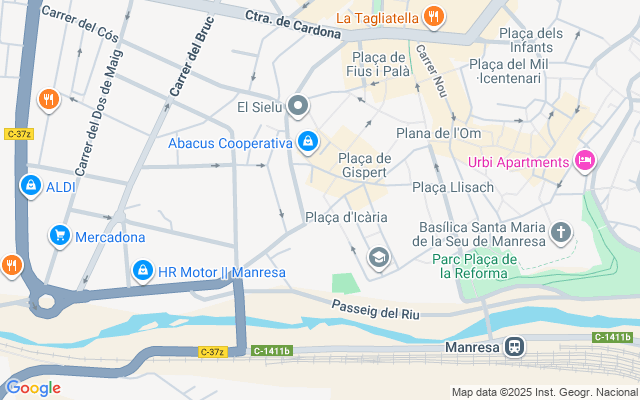The height and width of the screenshot is (400, 640).
Task: View the Urbi Apartments lodging pin
Action: point(586,162)
